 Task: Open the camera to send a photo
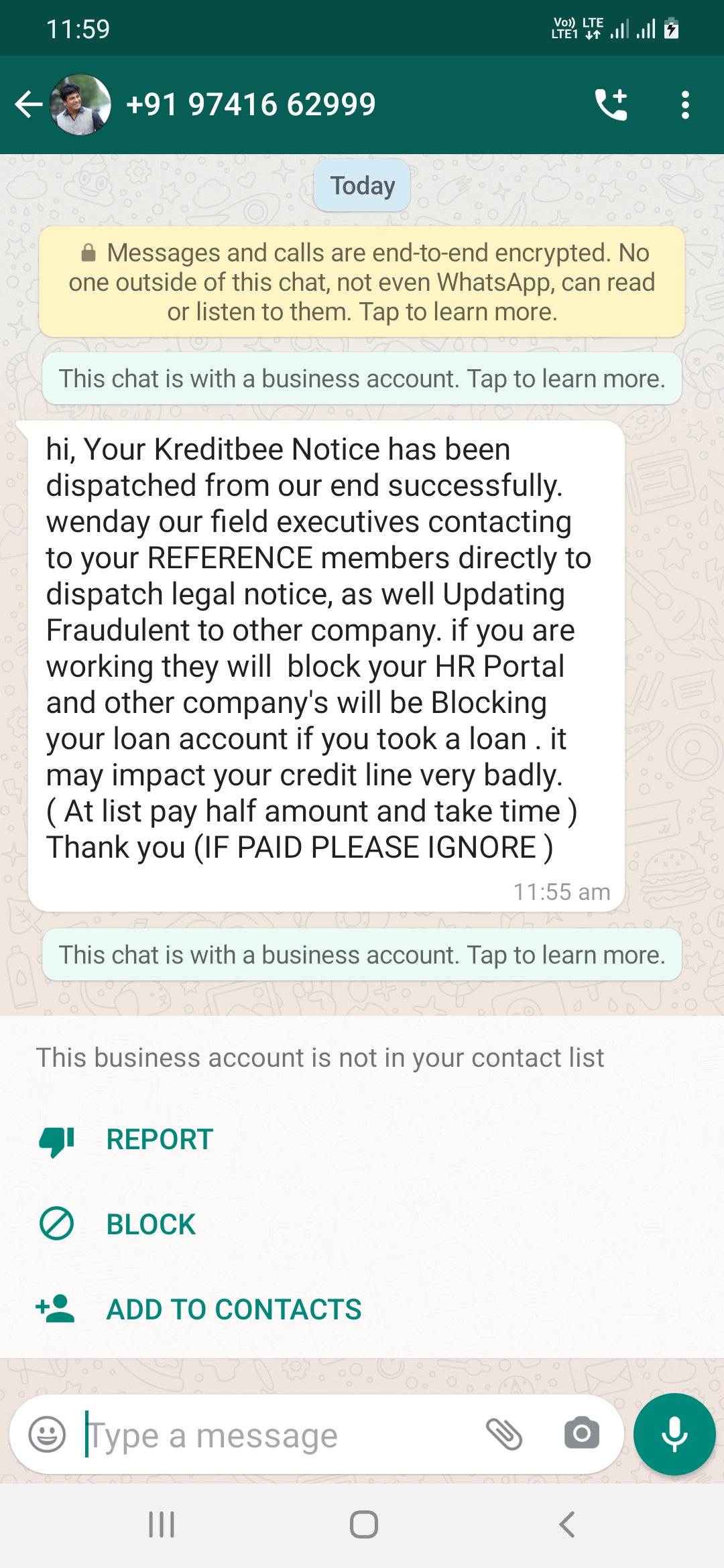pos(581,1435)
